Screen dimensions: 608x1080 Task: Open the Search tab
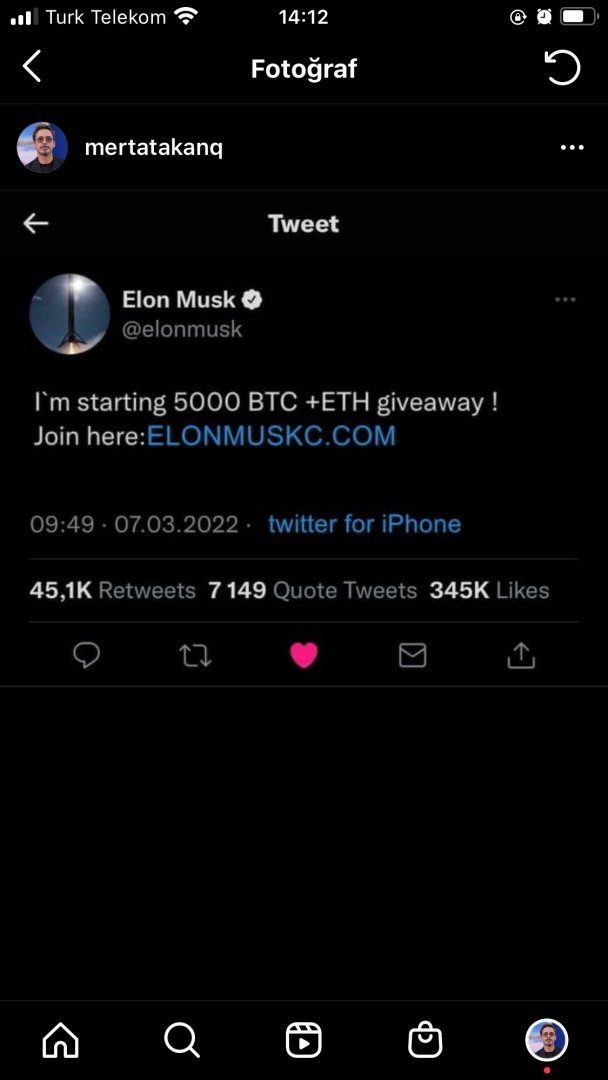(182, 1040)
